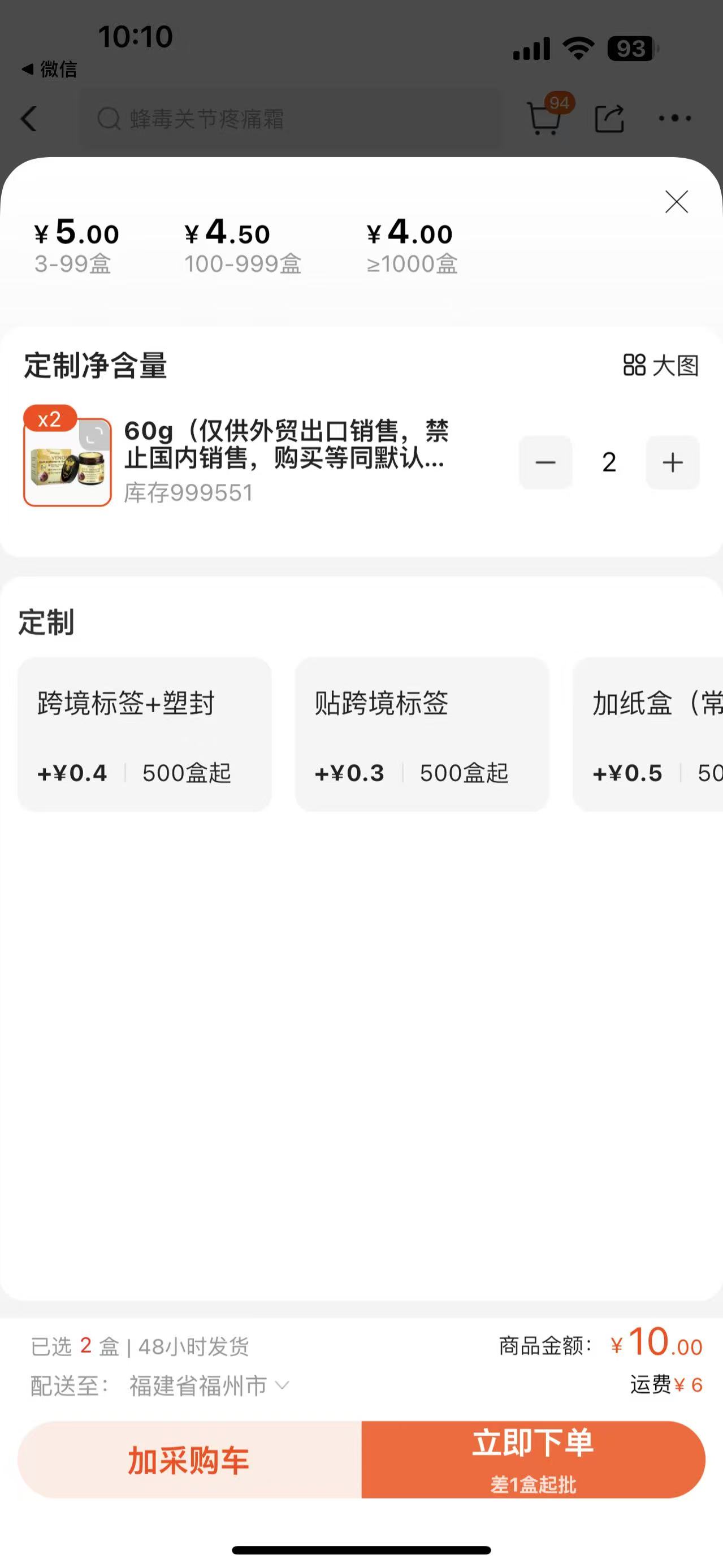Select 贴跨境标签 customization option
Image resolution: width=723 pixels, height=1568 pixels.
tap(422, 734)
